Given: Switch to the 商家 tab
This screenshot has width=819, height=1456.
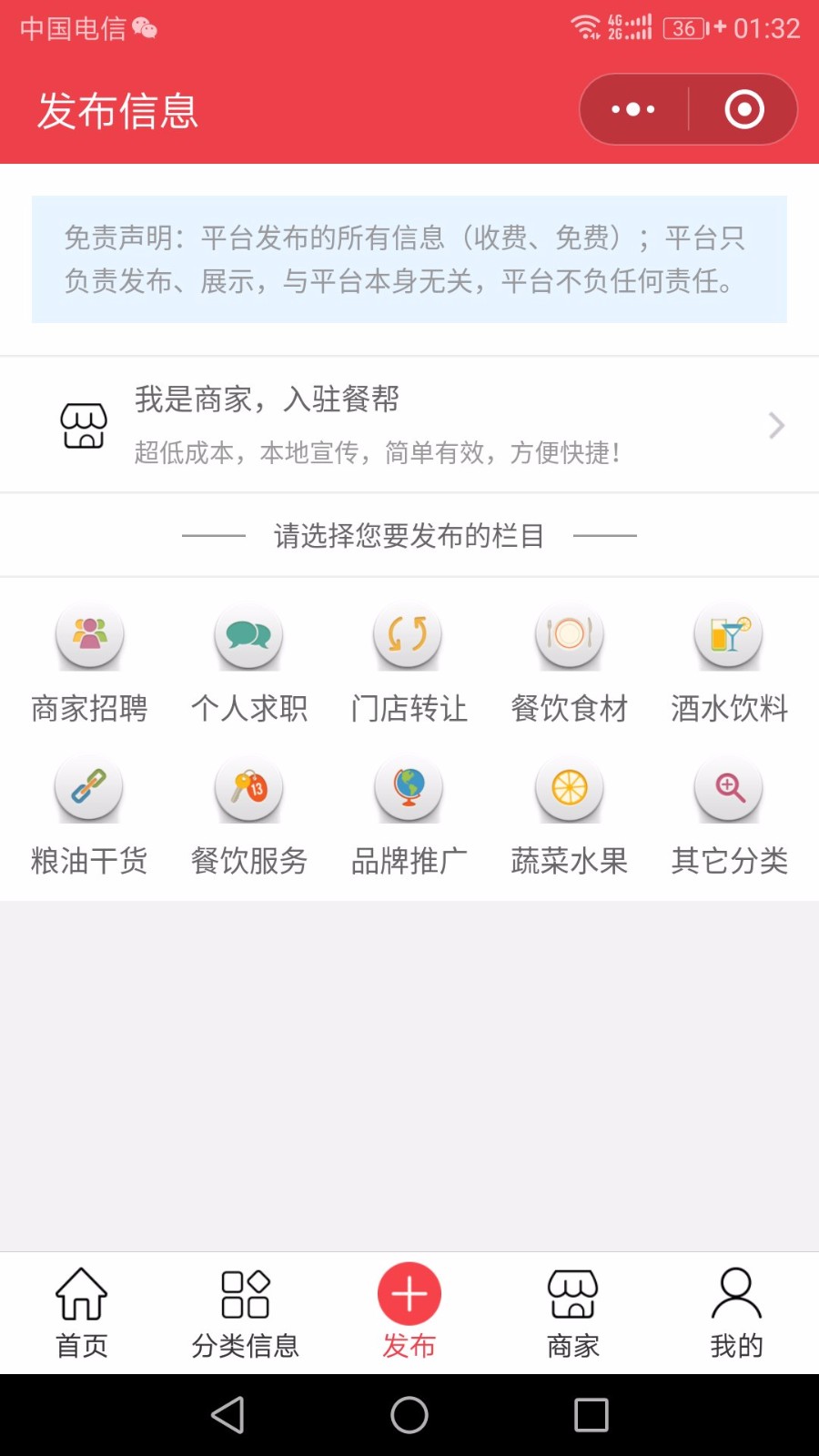Looking at the screenshot, I should [x=573, y=1313].
